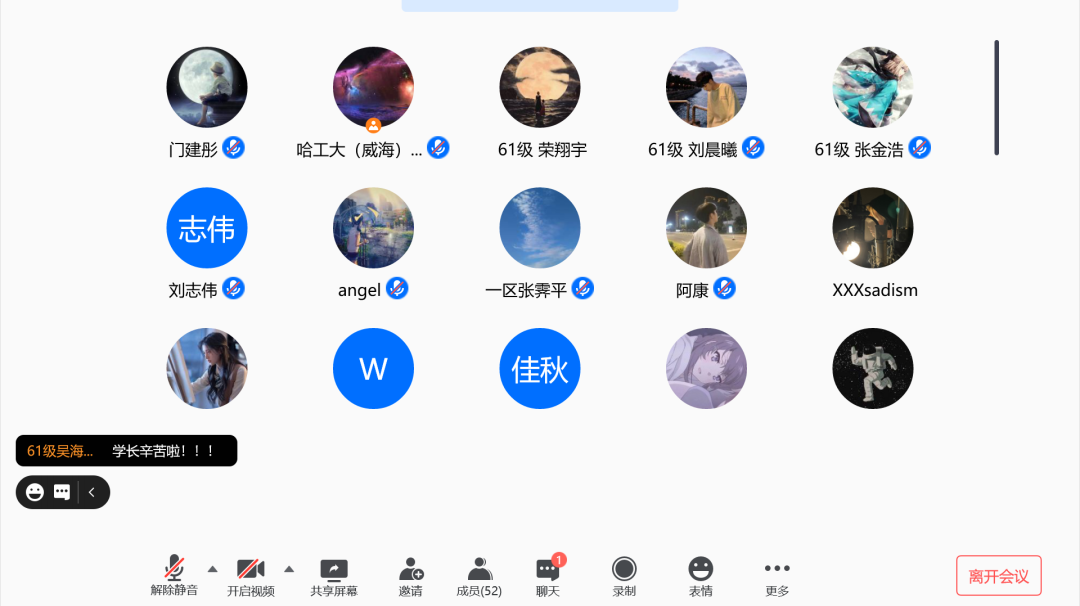Expand the video options arrow beside 开启视频
Viewport: 1080px width, 606px height.
tap(289, 569)
